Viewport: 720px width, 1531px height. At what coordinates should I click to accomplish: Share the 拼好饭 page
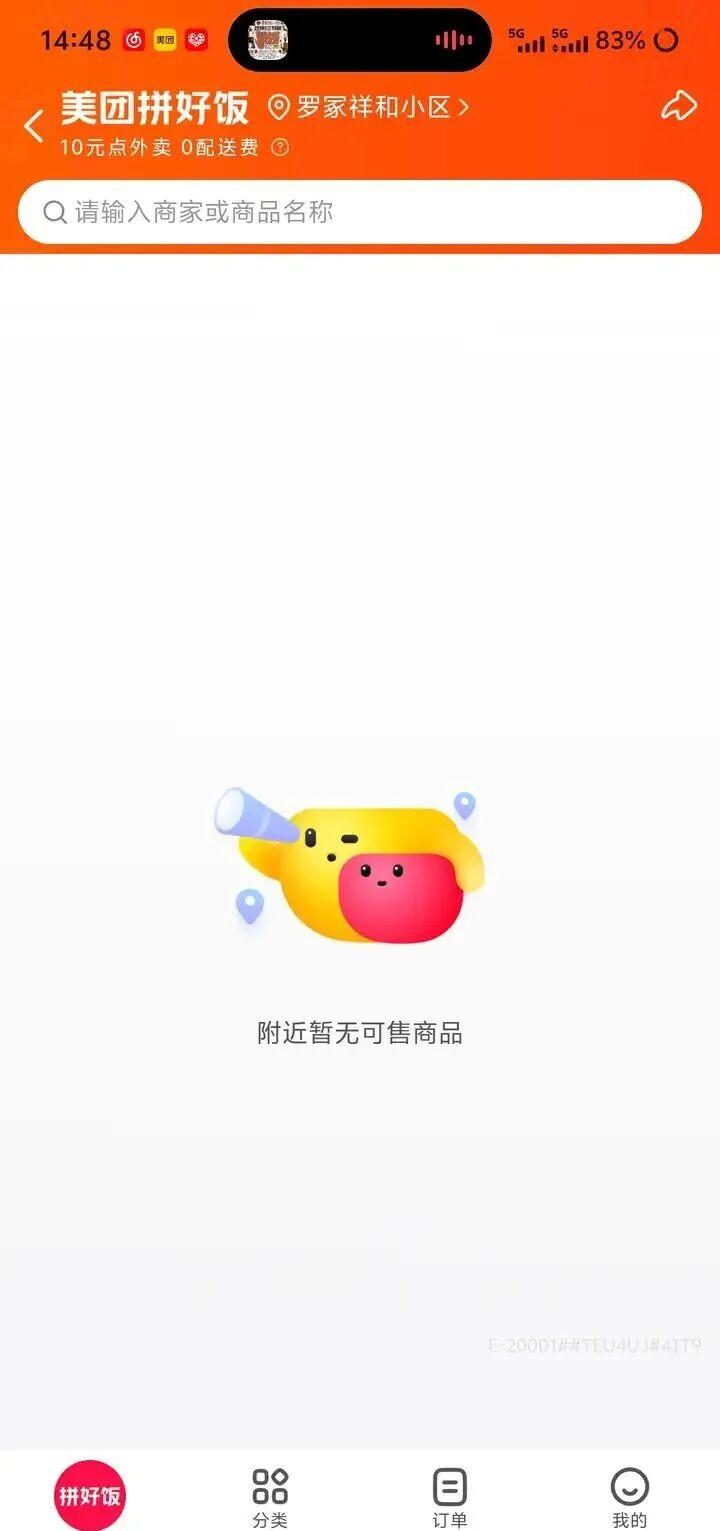tap(679, 106)
